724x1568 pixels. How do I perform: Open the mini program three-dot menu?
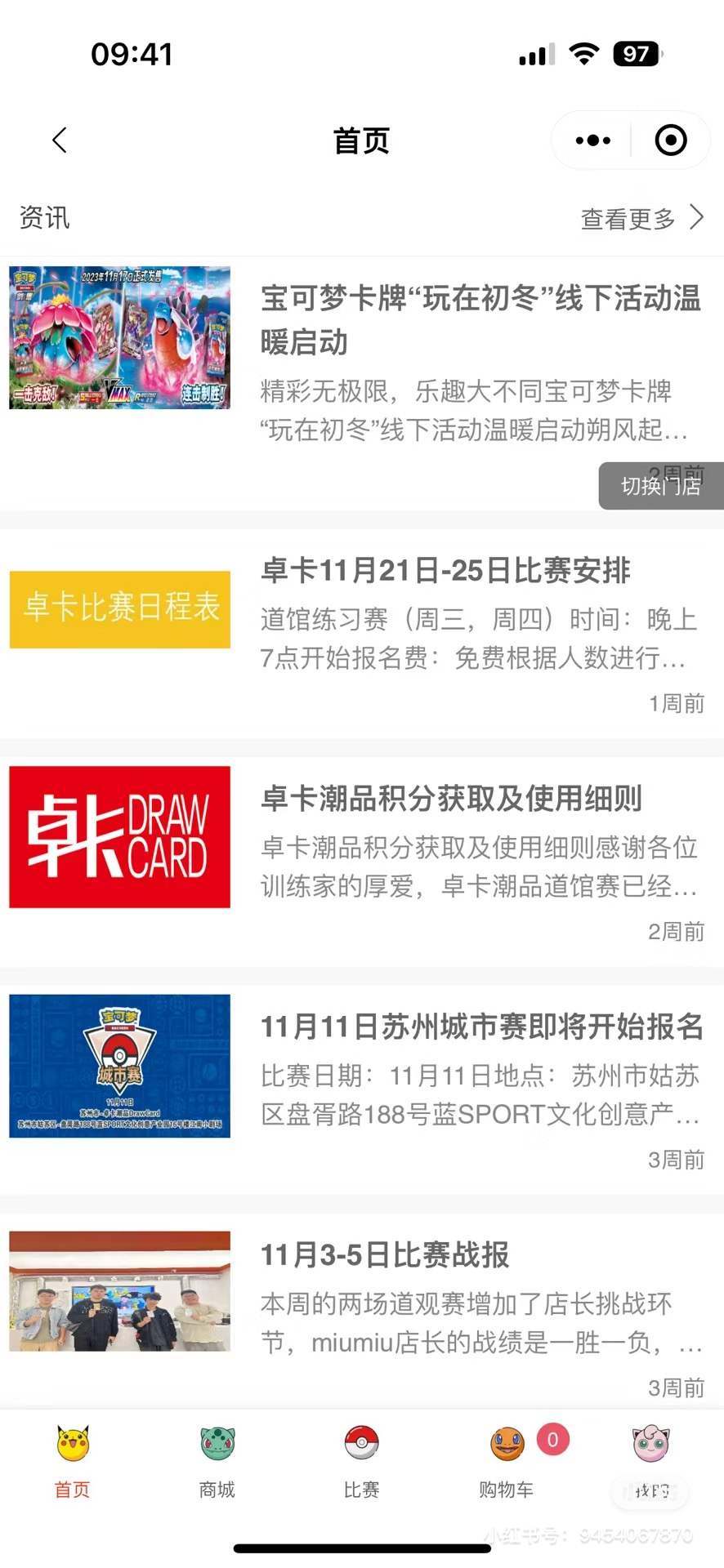tap(592, 140)
